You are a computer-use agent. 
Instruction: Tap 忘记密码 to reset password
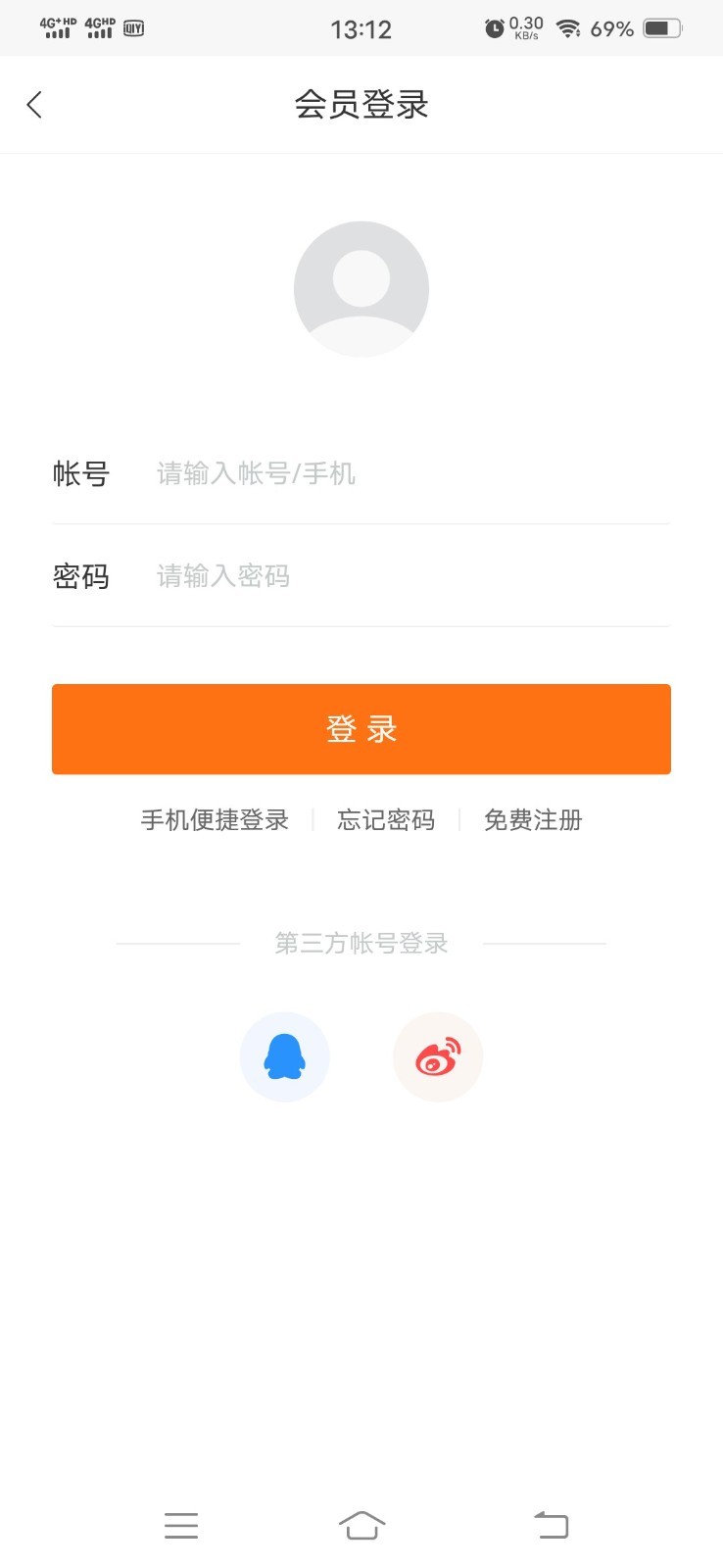click(386, 820)
